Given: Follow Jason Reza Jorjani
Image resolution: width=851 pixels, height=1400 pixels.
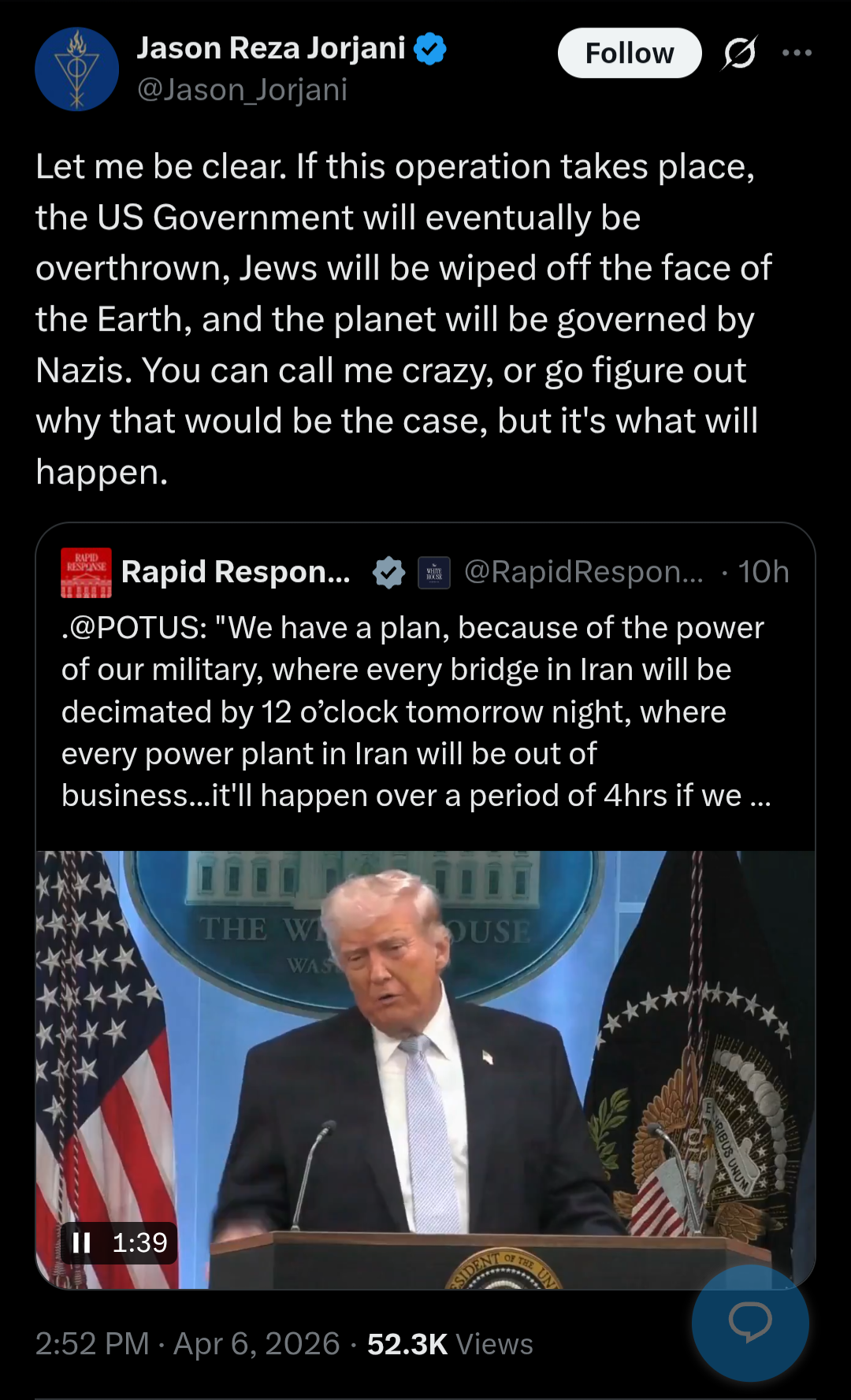Looking at the screenshot, I should (x=629, y=54).
